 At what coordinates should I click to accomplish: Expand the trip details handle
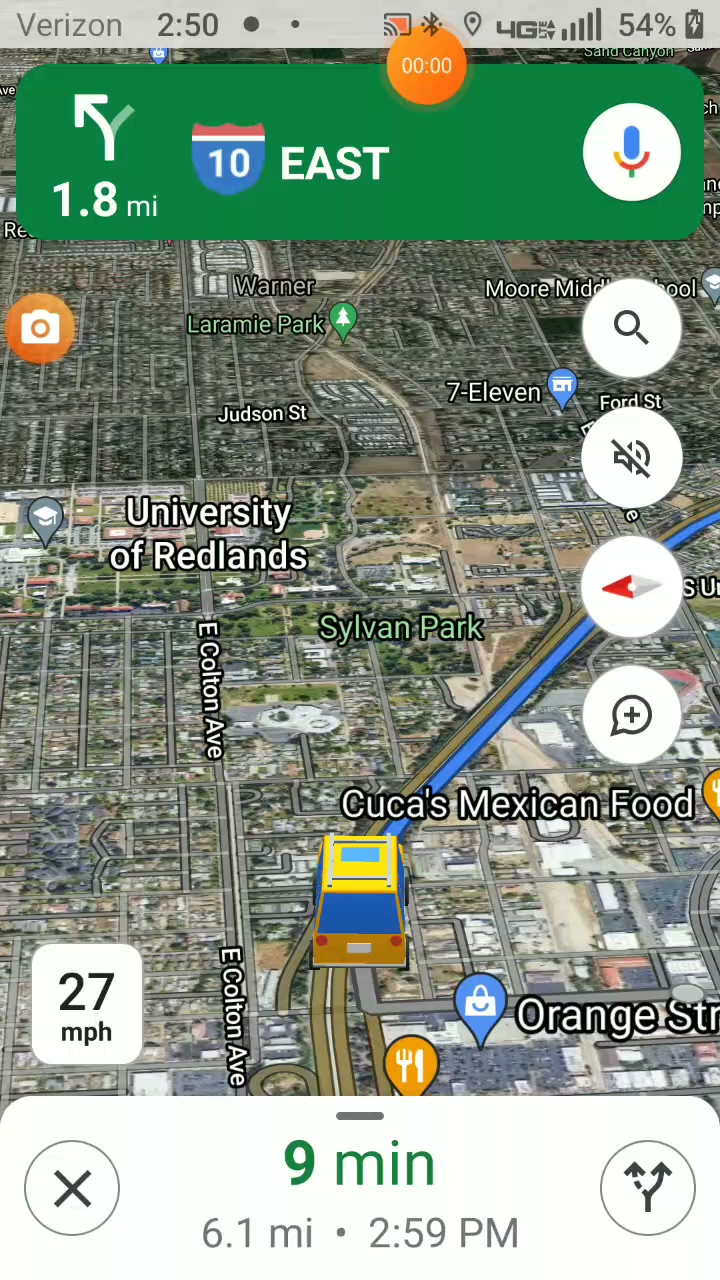coord(360,1116)
